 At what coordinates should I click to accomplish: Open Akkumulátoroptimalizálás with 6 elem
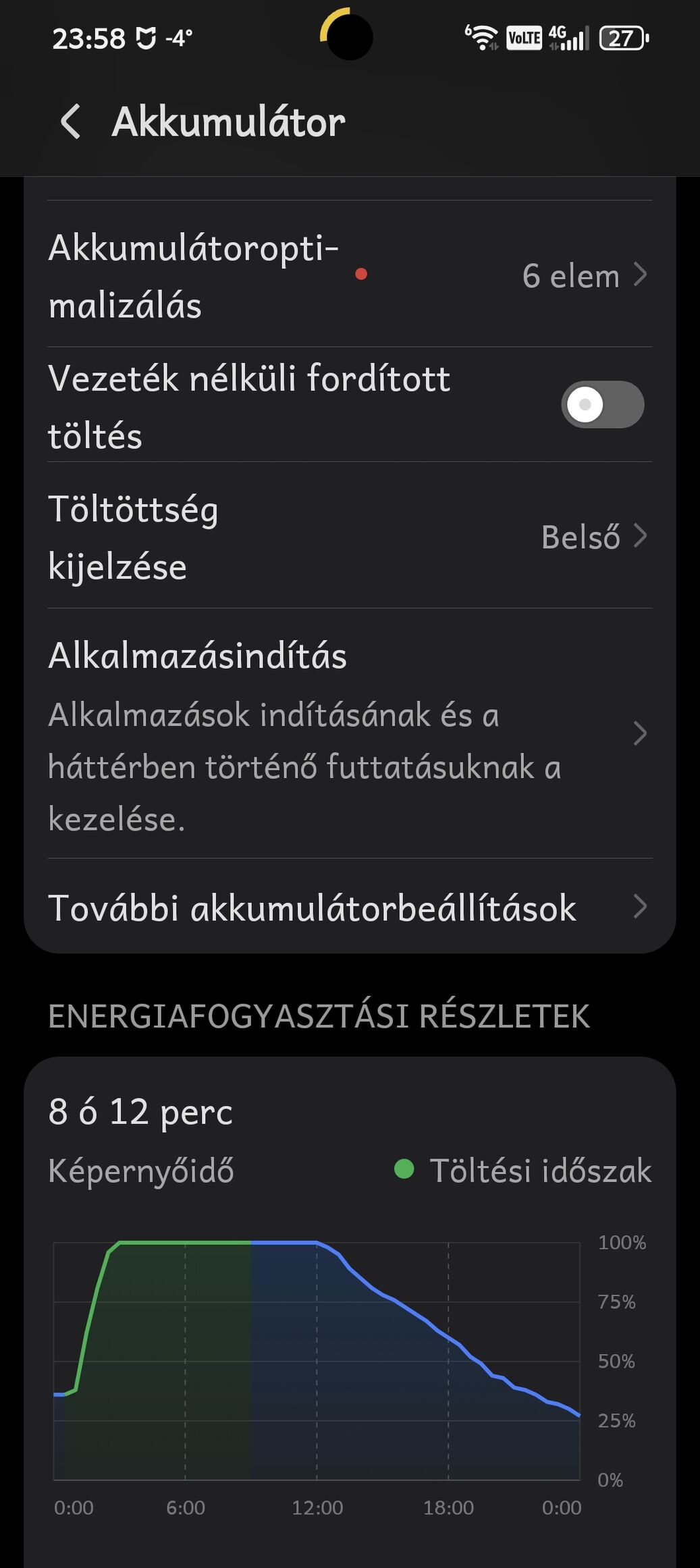pyautogui.click(x=349, y=275)
